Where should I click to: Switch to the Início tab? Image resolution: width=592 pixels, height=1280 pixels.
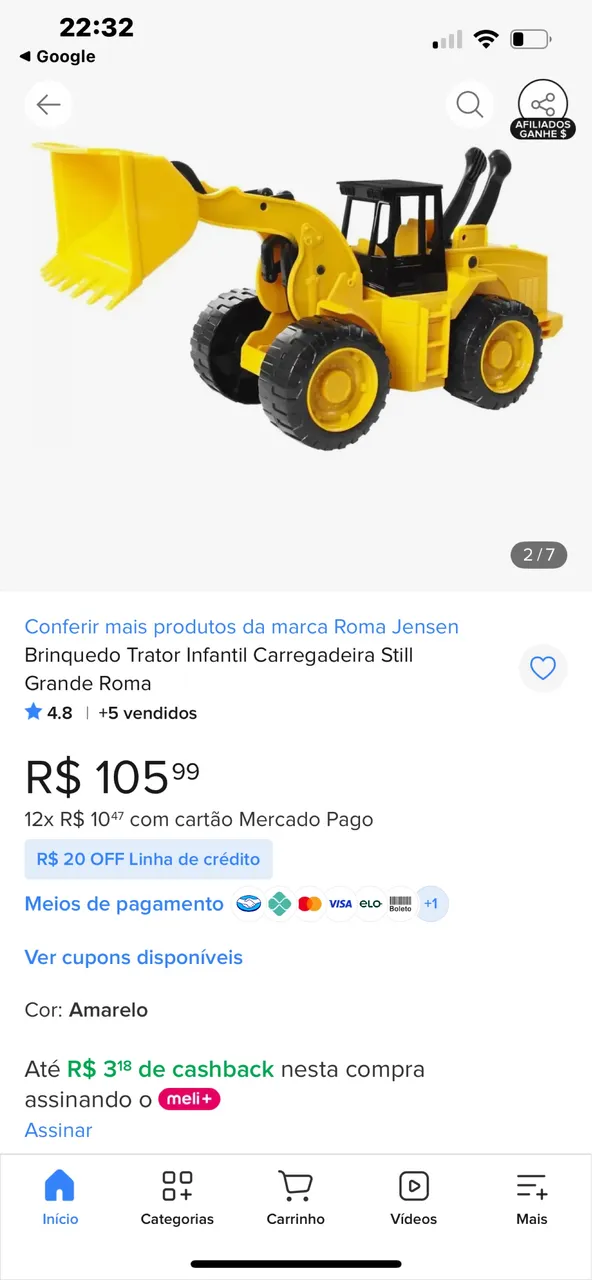[60, 1198]
